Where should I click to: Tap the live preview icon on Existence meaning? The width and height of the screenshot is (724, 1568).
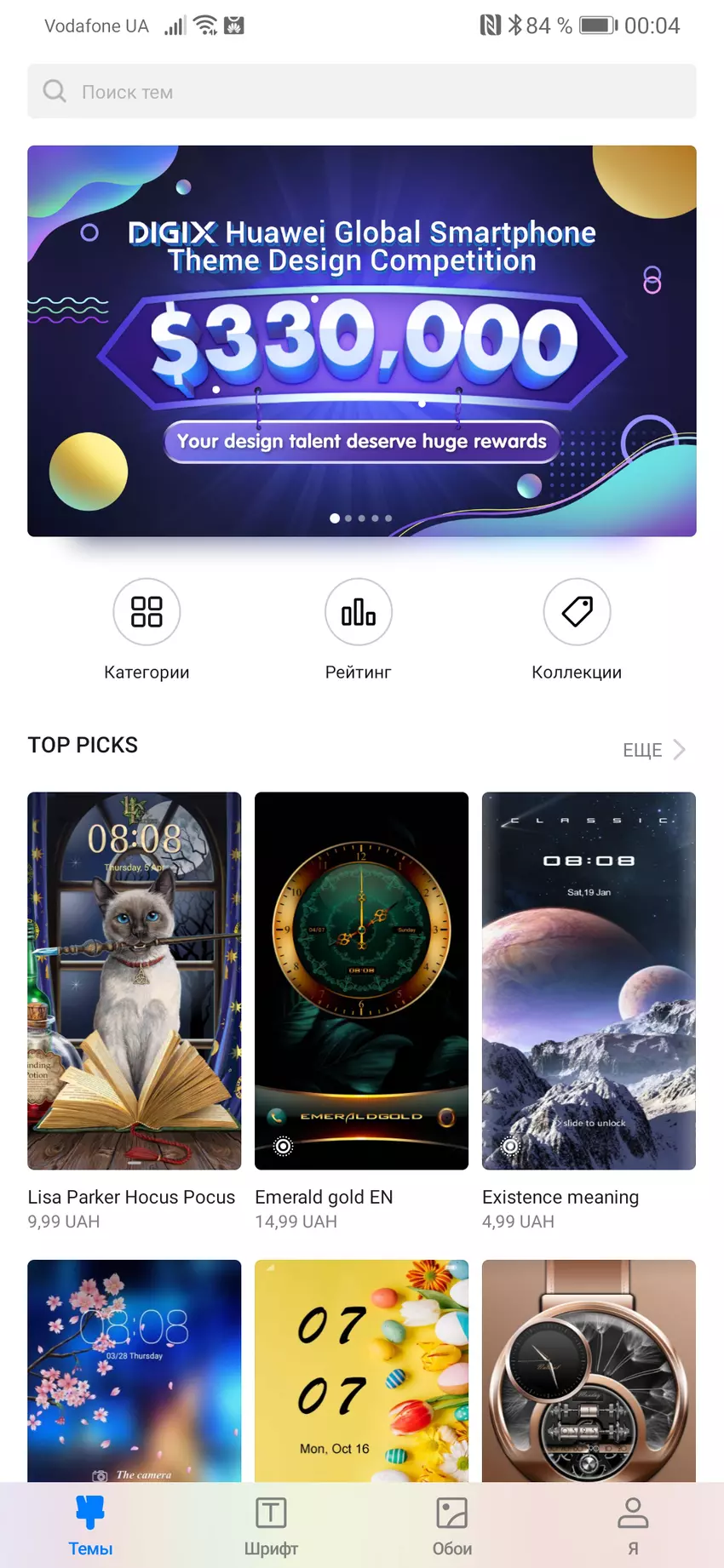click(x=509, y=1147)
